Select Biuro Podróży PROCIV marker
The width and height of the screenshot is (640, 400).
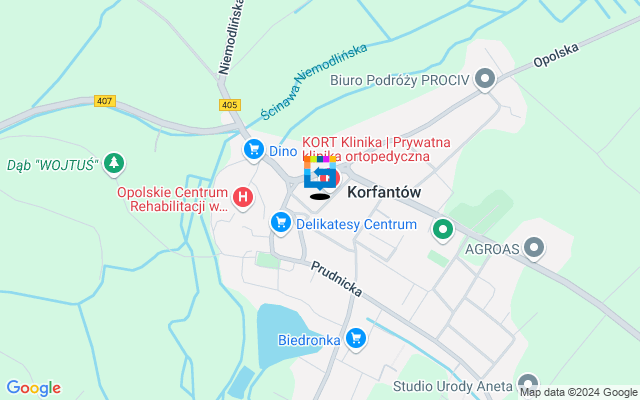coord(486,78)
